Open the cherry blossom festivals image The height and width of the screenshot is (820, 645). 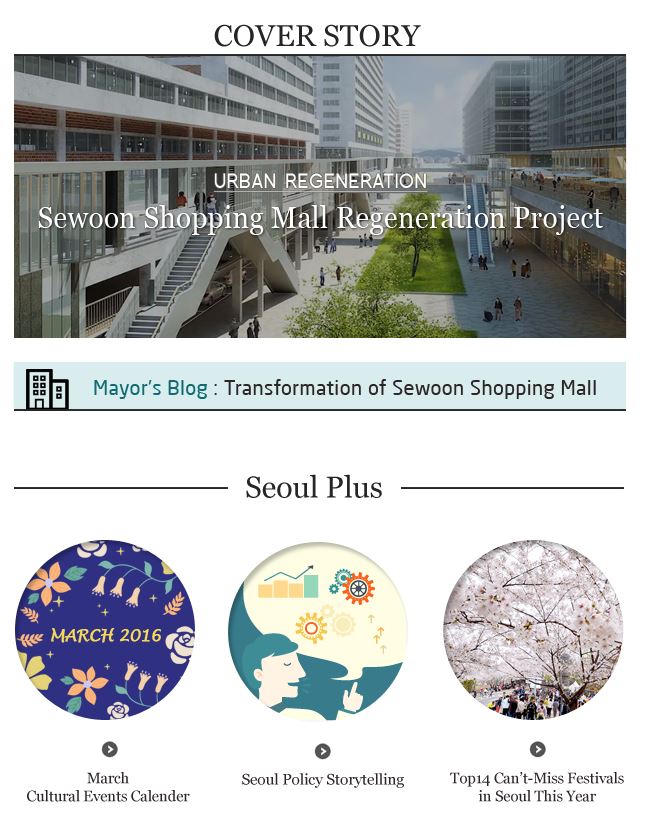(533, 630)
